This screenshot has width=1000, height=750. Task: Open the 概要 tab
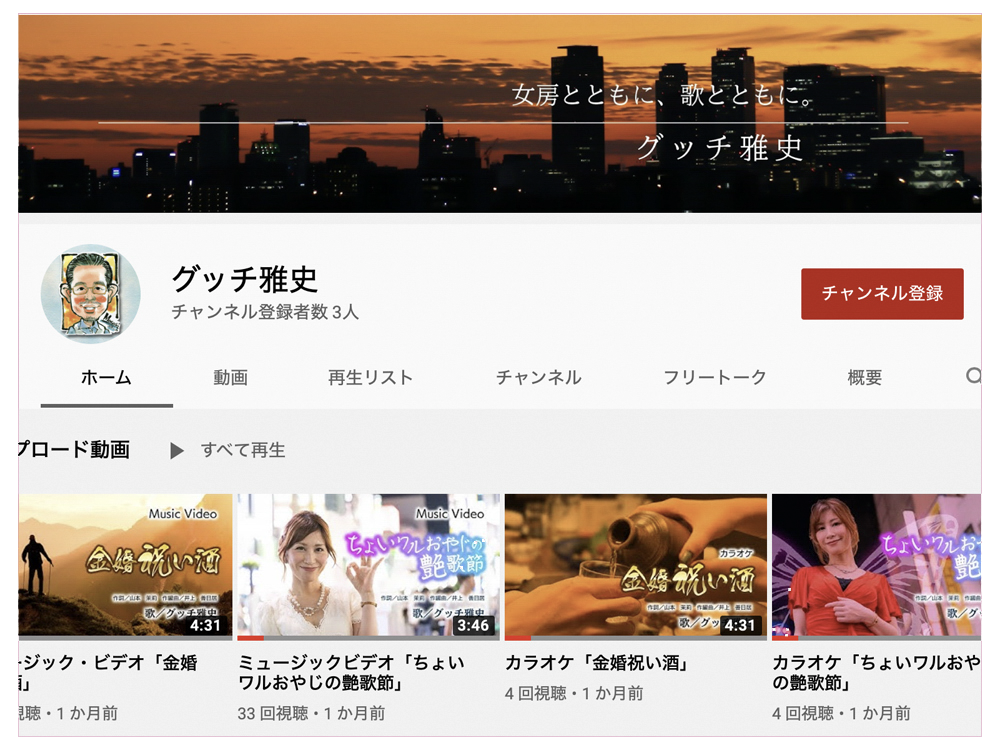(864, 378)
